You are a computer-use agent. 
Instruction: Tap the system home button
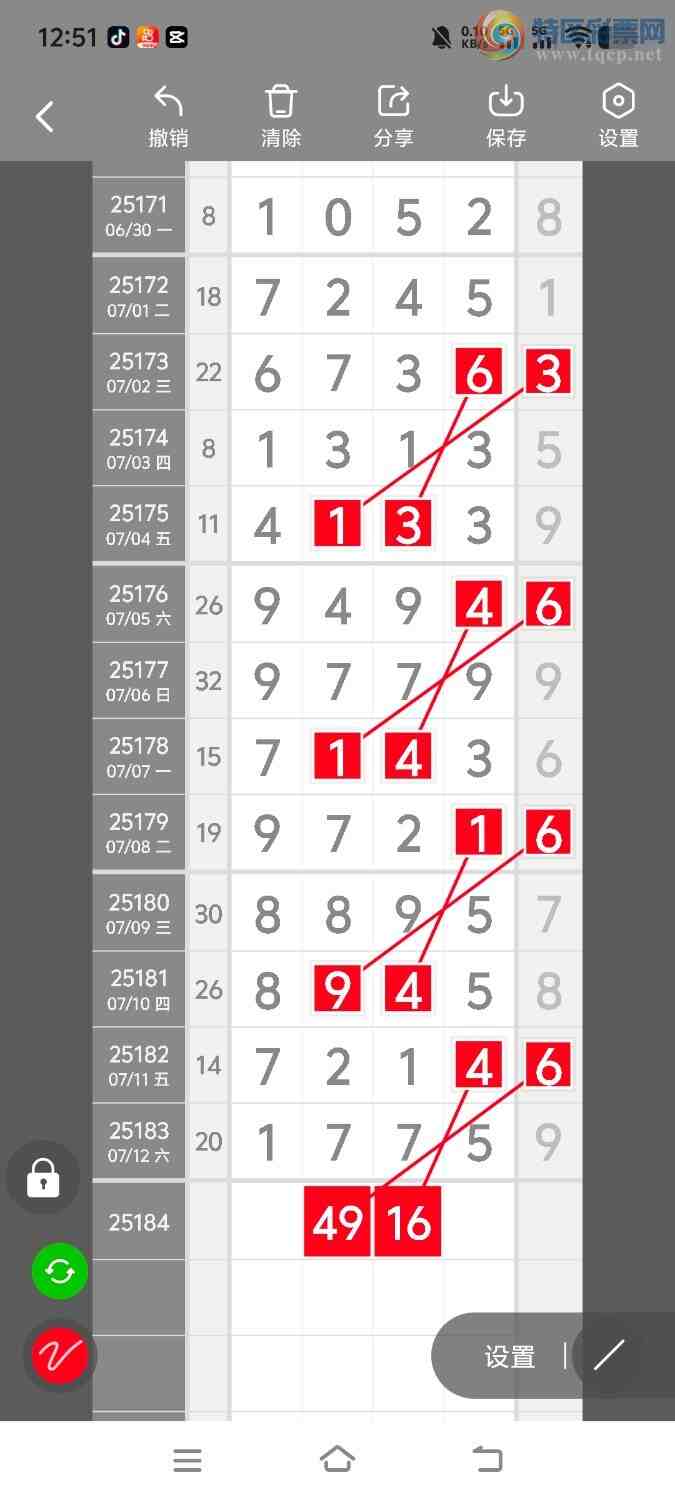pos(337,1460)
